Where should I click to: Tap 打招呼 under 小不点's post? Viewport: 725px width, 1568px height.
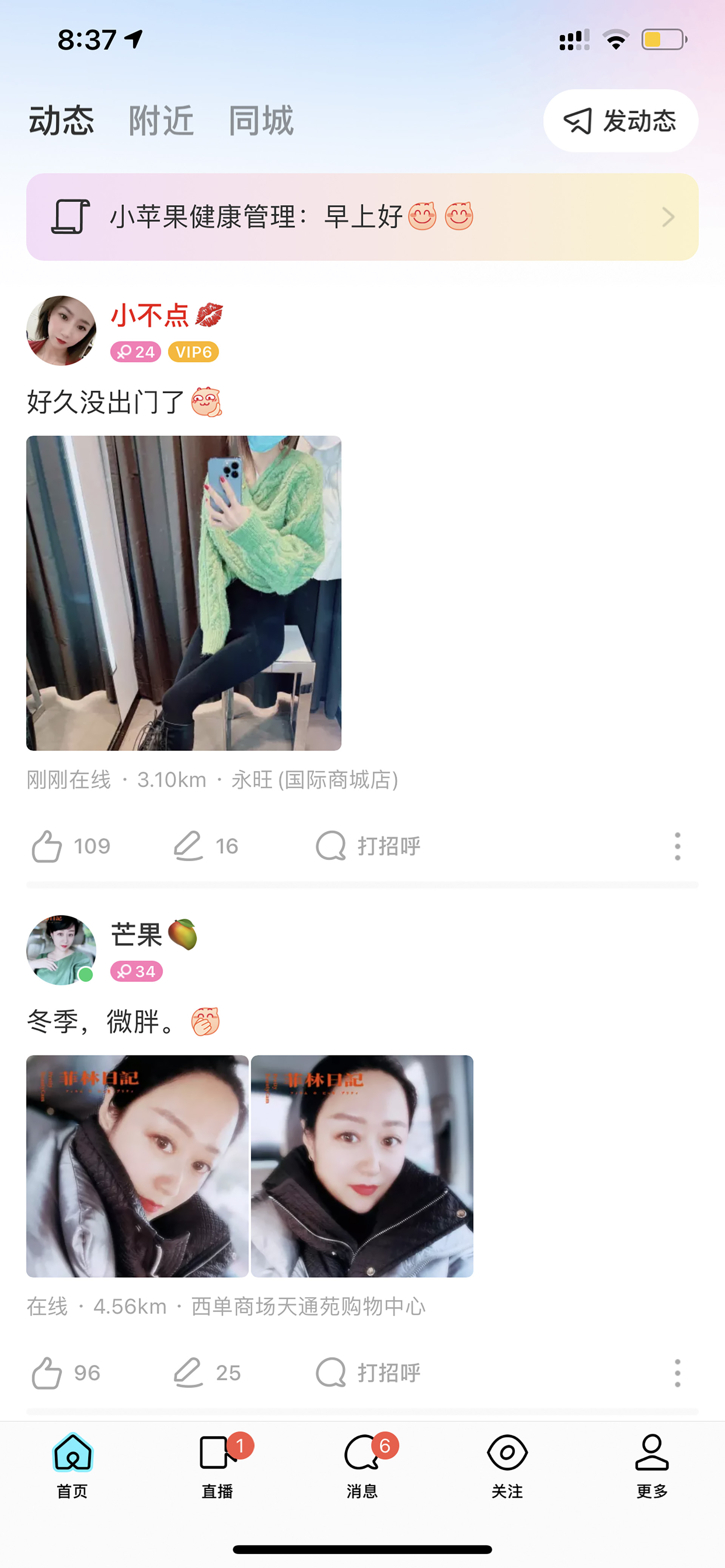point(368,846)
